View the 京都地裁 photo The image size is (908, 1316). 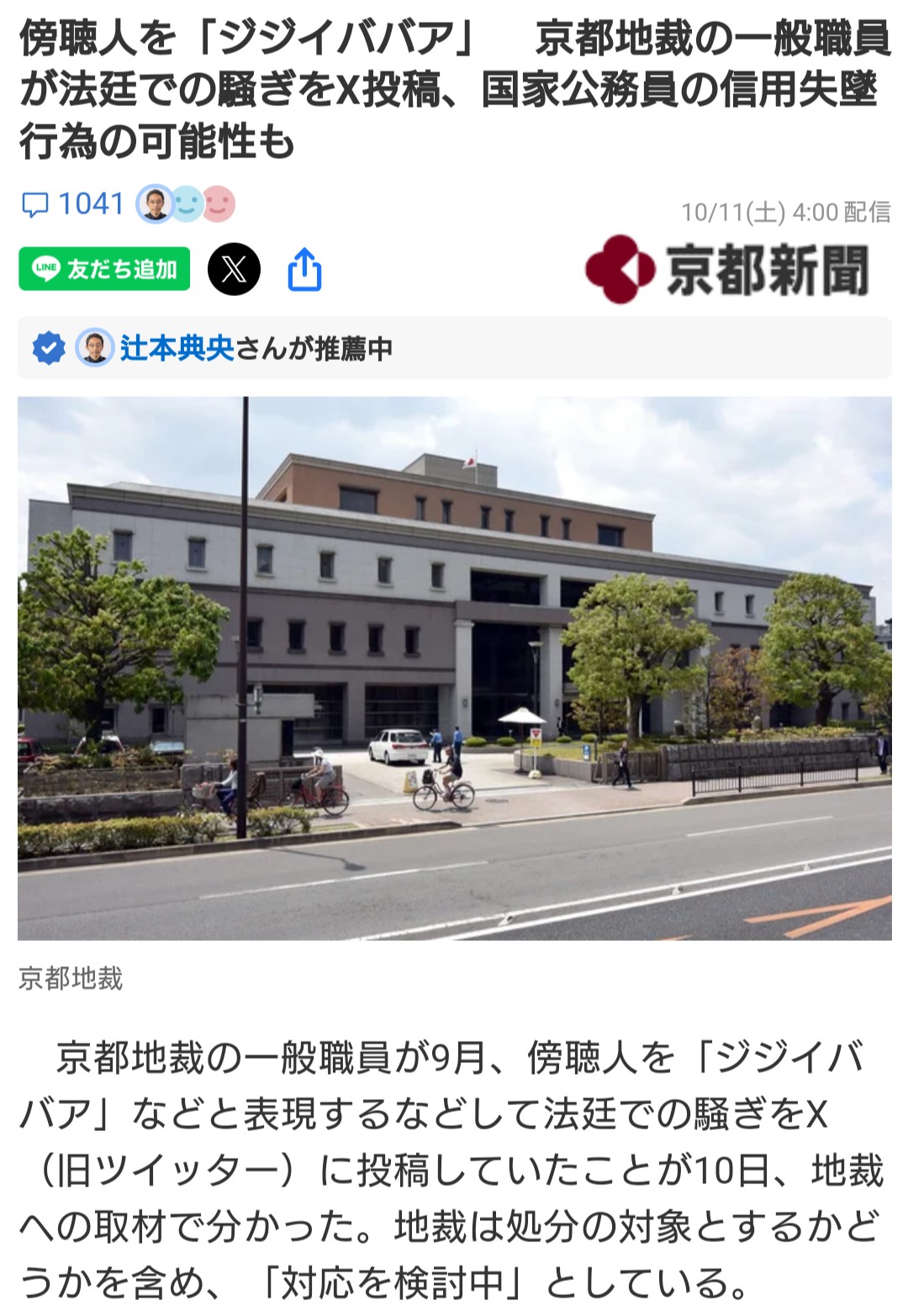coord(454,668)
